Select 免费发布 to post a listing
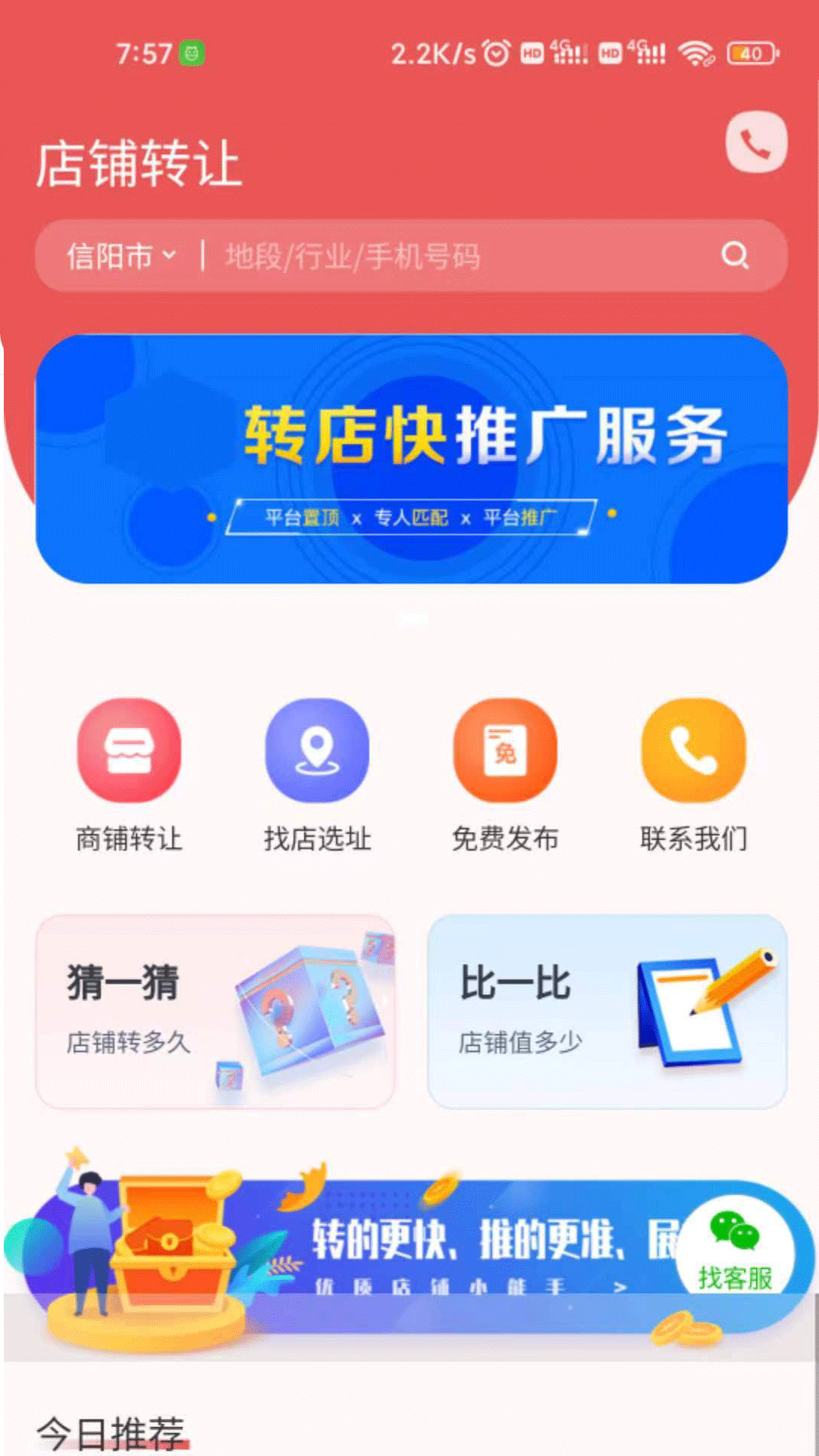819x1456 pixels. coord(505,775)
